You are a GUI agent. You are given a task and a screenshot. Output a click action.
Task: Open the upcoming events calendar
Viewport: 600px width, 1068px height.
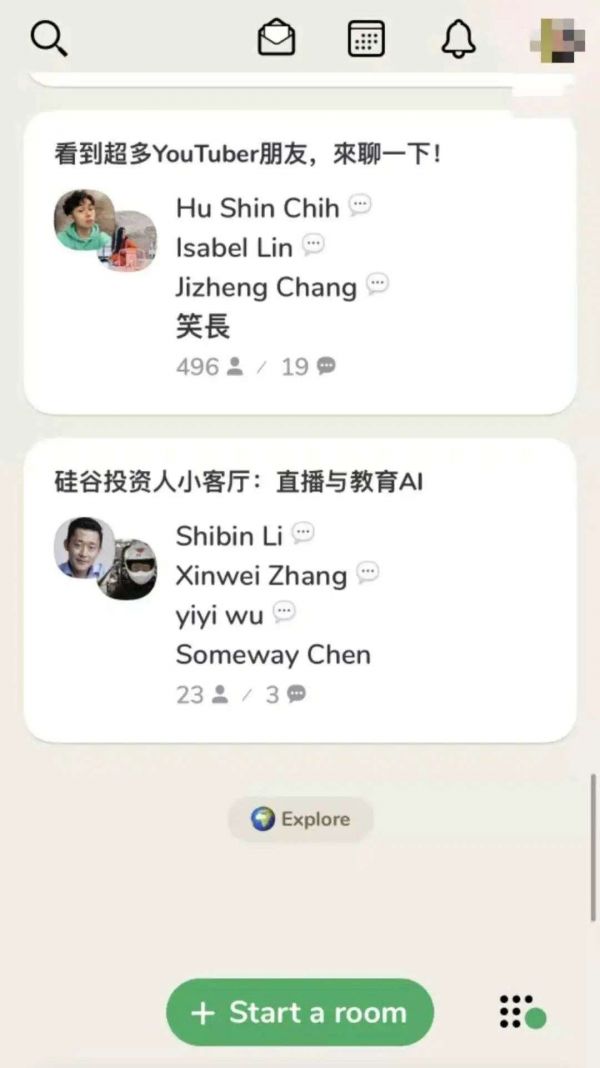pyautogui.click(x=366, y=39)
